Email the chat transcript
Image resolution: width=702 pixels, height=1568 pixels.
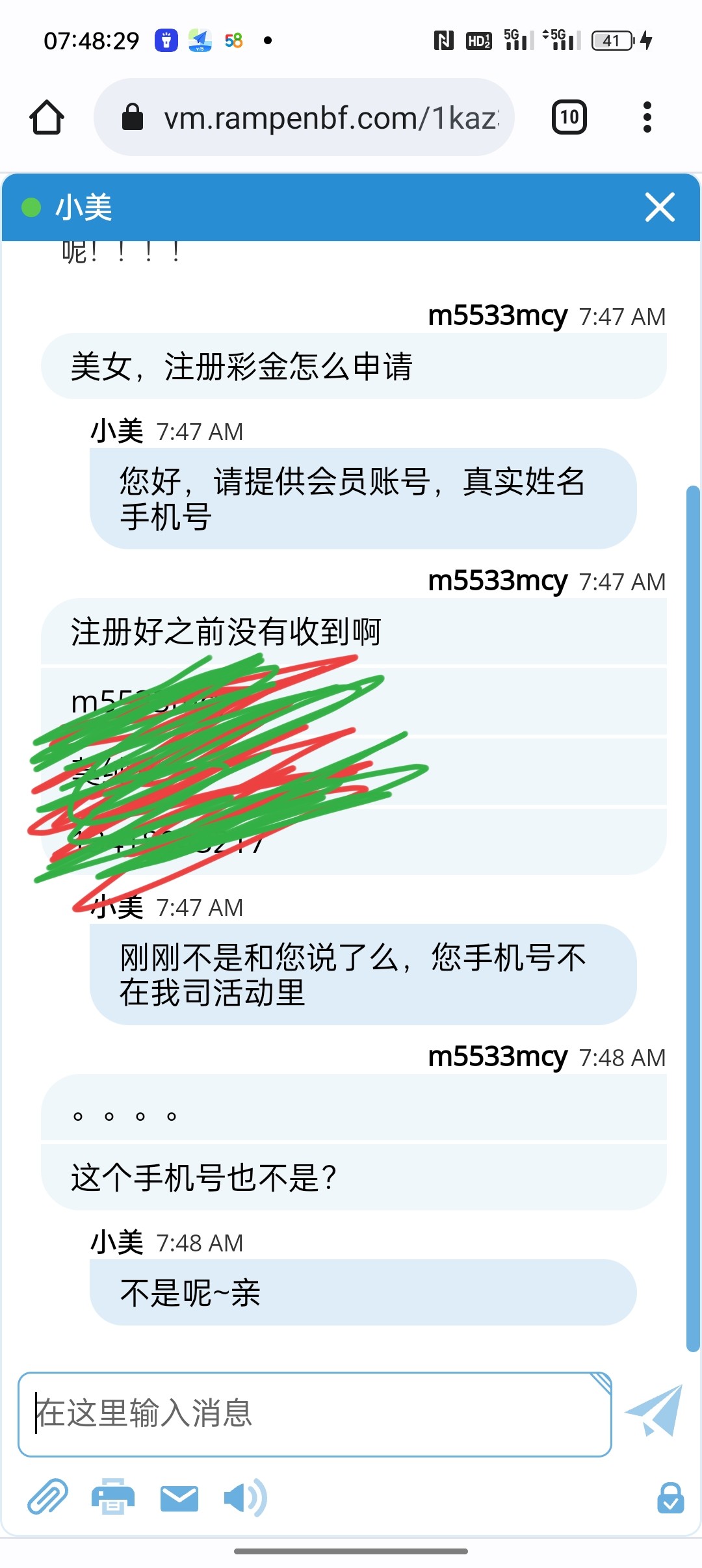pos(179,1498)
